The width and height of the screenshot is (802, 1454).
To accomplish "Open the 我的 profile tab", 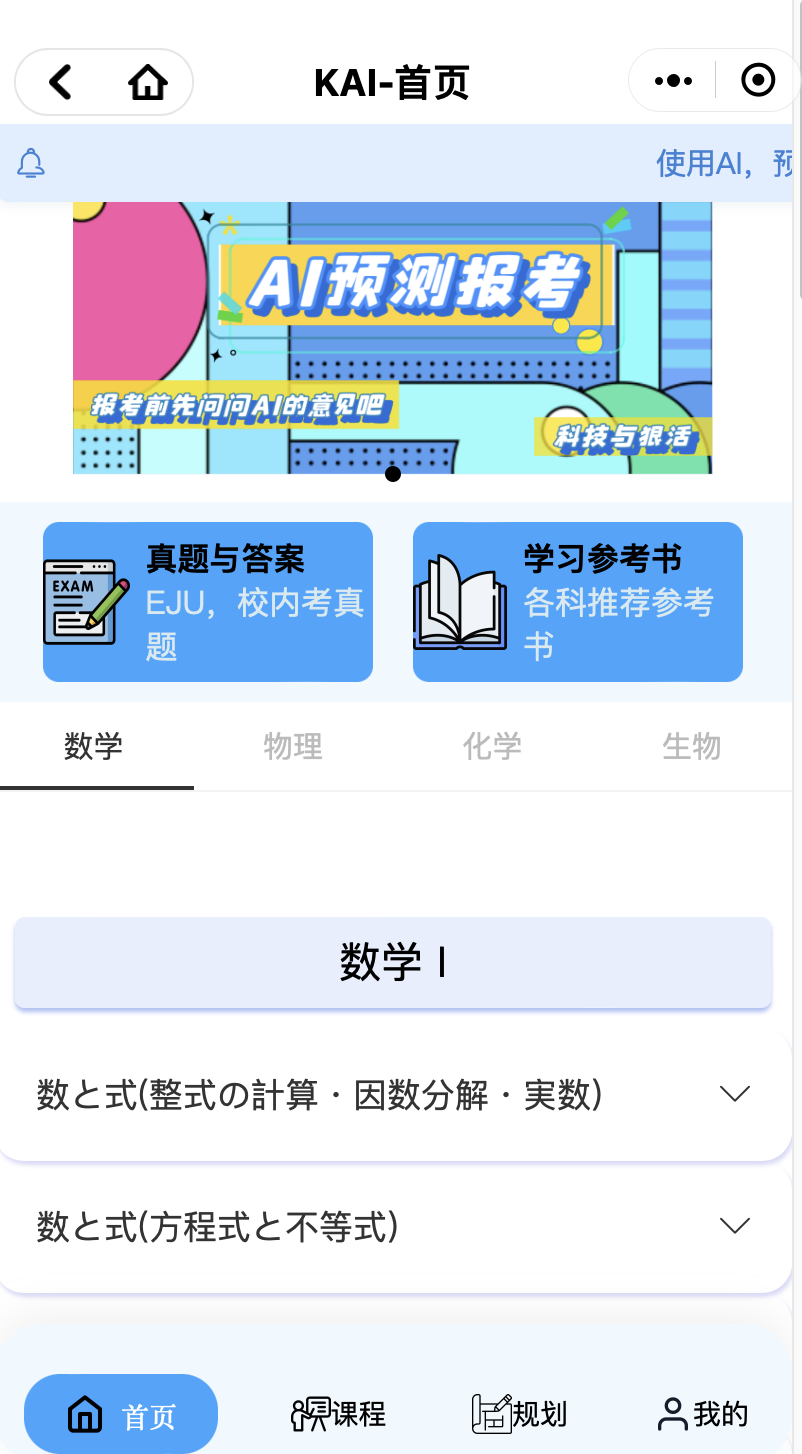I will coord(702,1414).
